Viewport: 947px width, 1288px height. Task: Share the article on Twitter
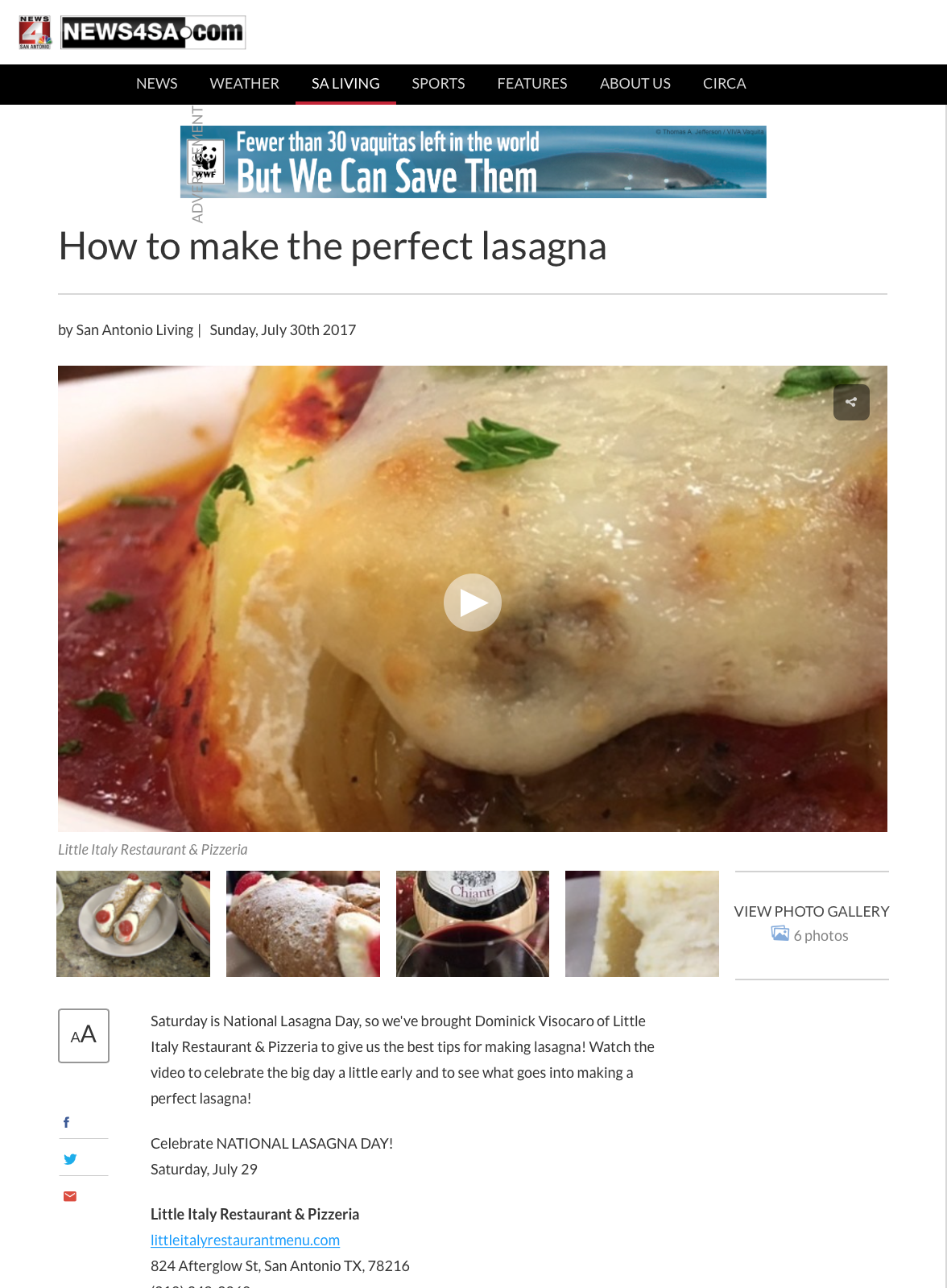[x=70, y=1159]
